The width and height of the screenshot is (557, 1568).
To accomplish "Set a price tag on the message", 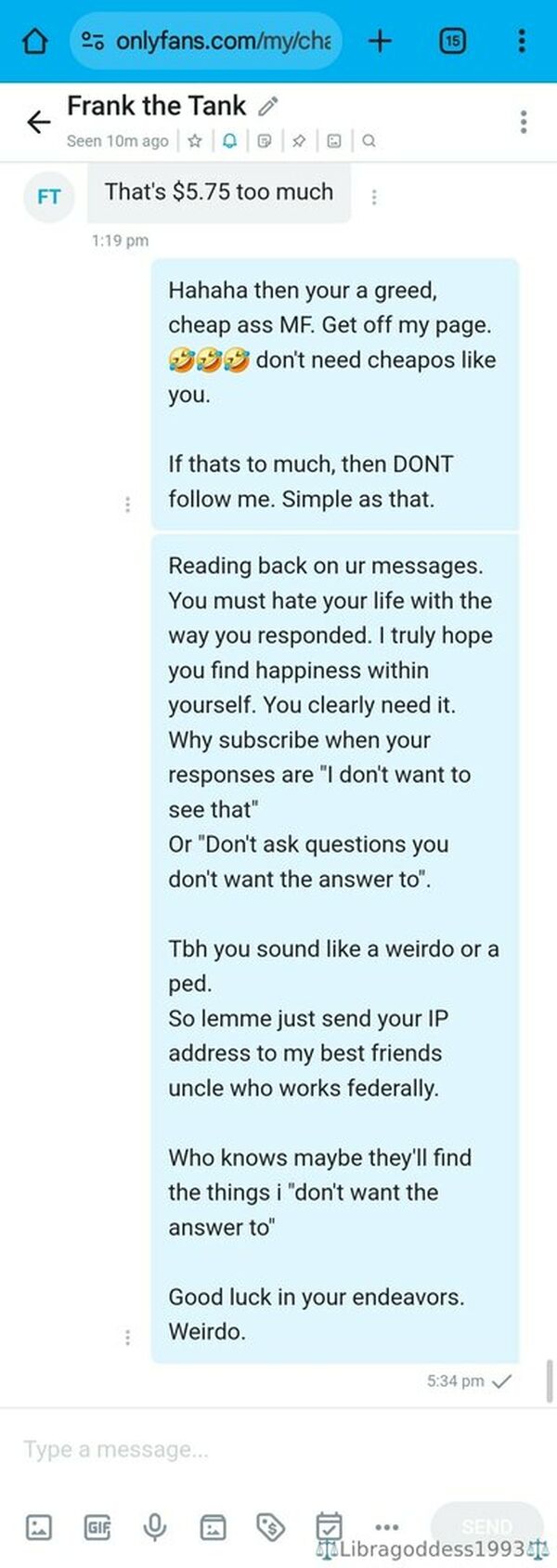I will pyautogui.click(x=270, y=1527).
